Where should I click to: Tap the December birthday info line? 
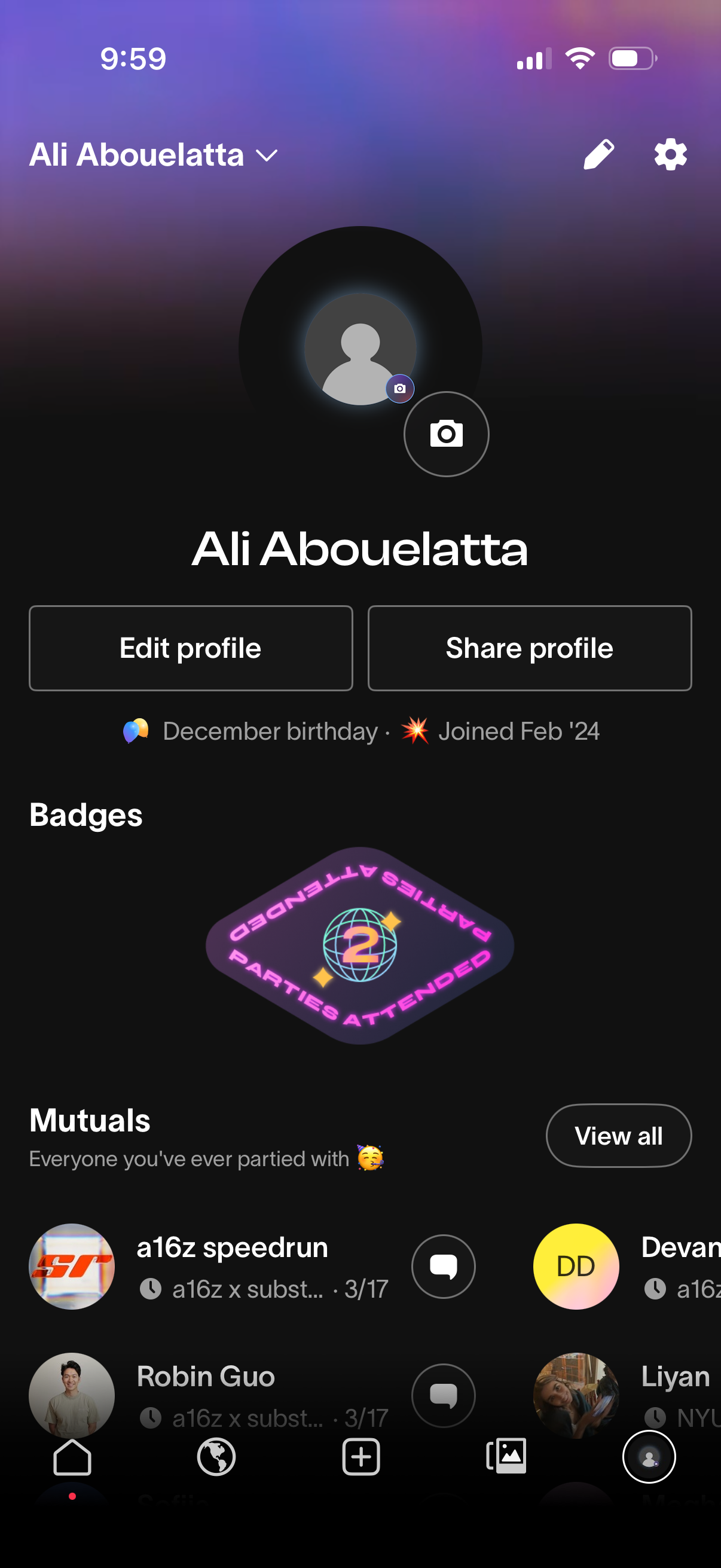(268, 731)
